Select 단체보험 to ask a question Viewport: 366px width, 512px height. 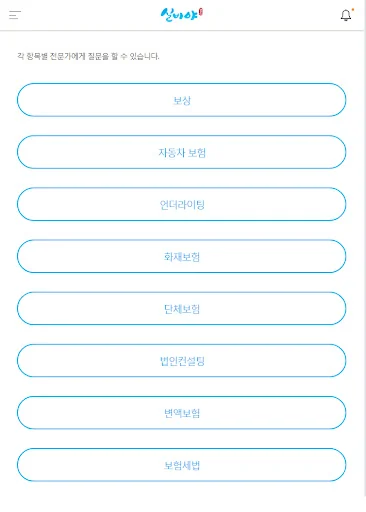tap(181, 308)
